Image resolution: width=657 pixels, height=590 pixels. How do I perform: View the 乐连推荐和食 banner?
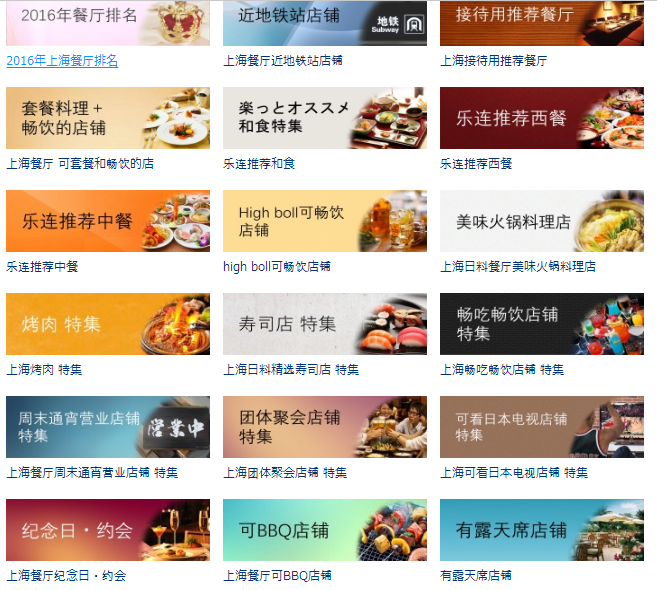pyautogui.click(x=324, y=118)
